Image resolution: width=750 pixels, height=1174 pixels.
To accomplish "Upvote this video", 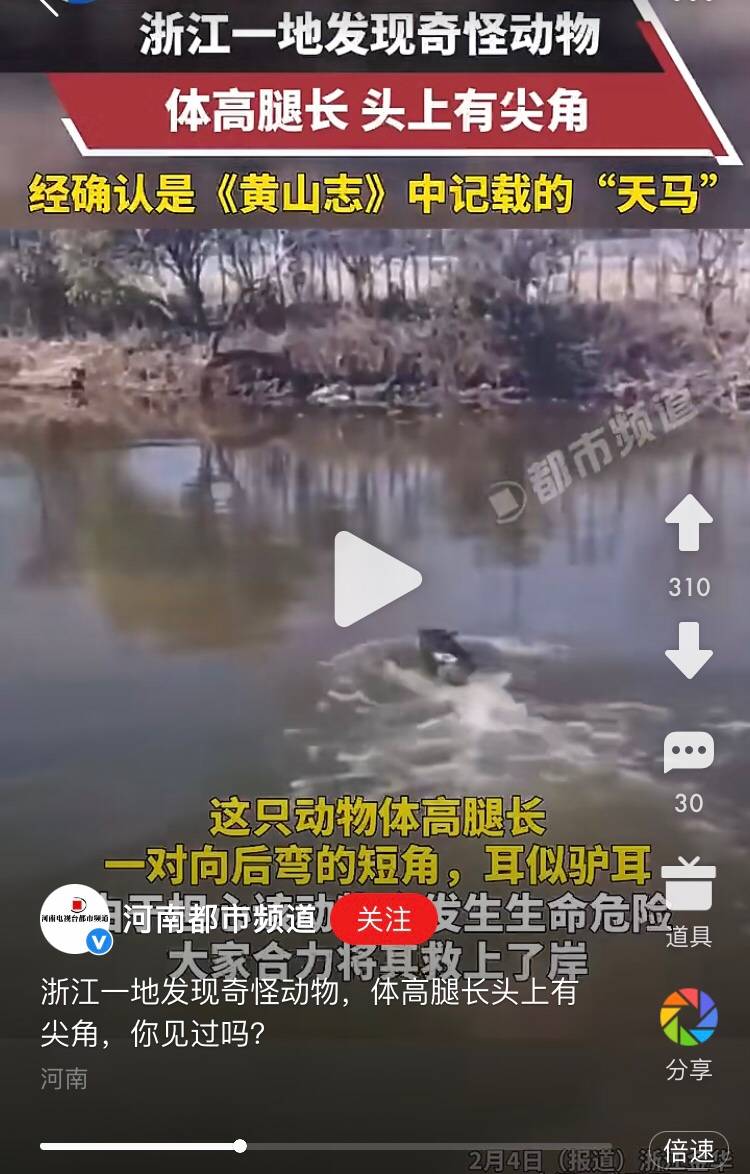I will pos(689,523).
